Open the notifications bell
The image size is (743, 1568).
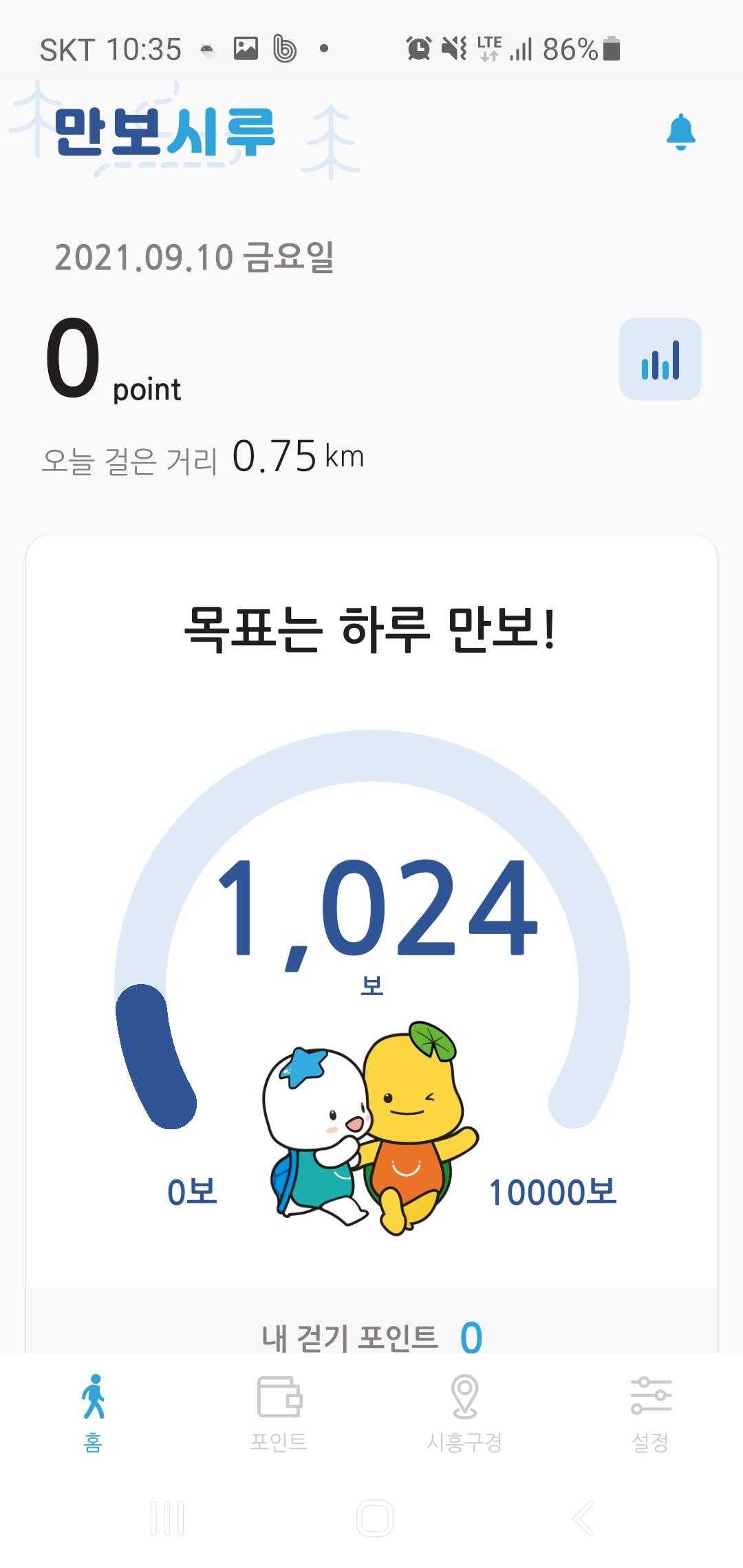(x=680, y=132)
